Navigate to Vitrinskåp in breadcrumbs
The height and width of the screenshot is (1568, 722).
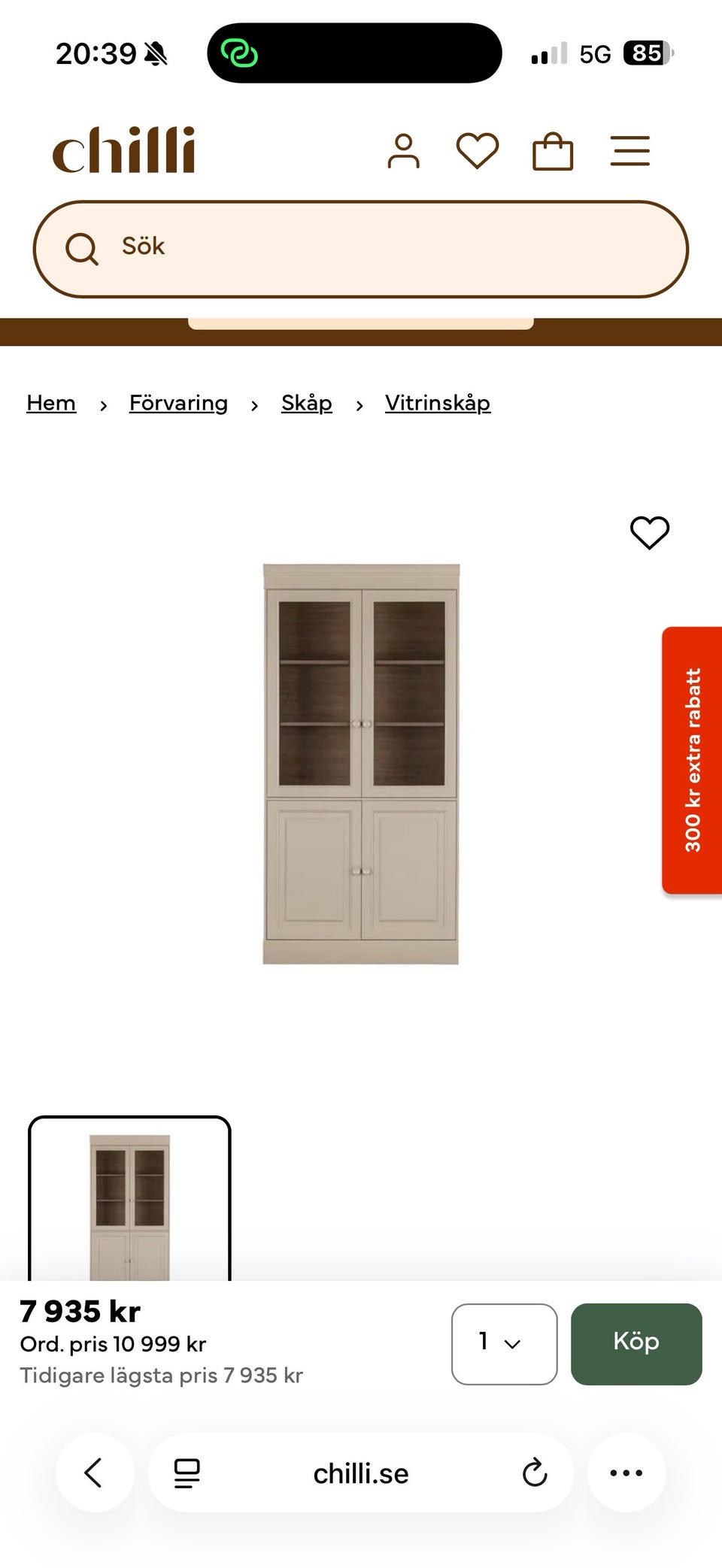pos(437,403)
